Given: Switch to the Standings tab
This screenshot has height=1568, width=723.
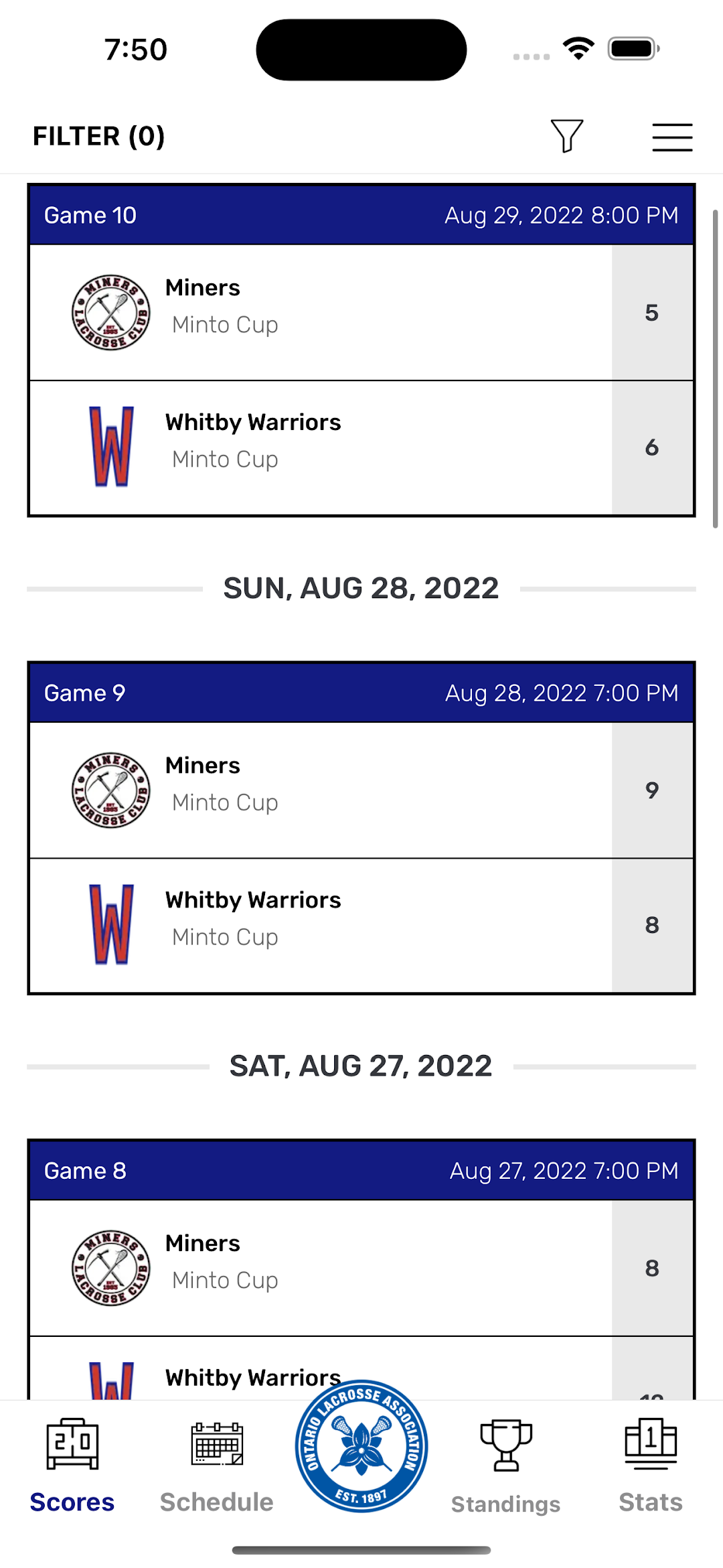Looking at the screenshot, I should click(506, 1466).
